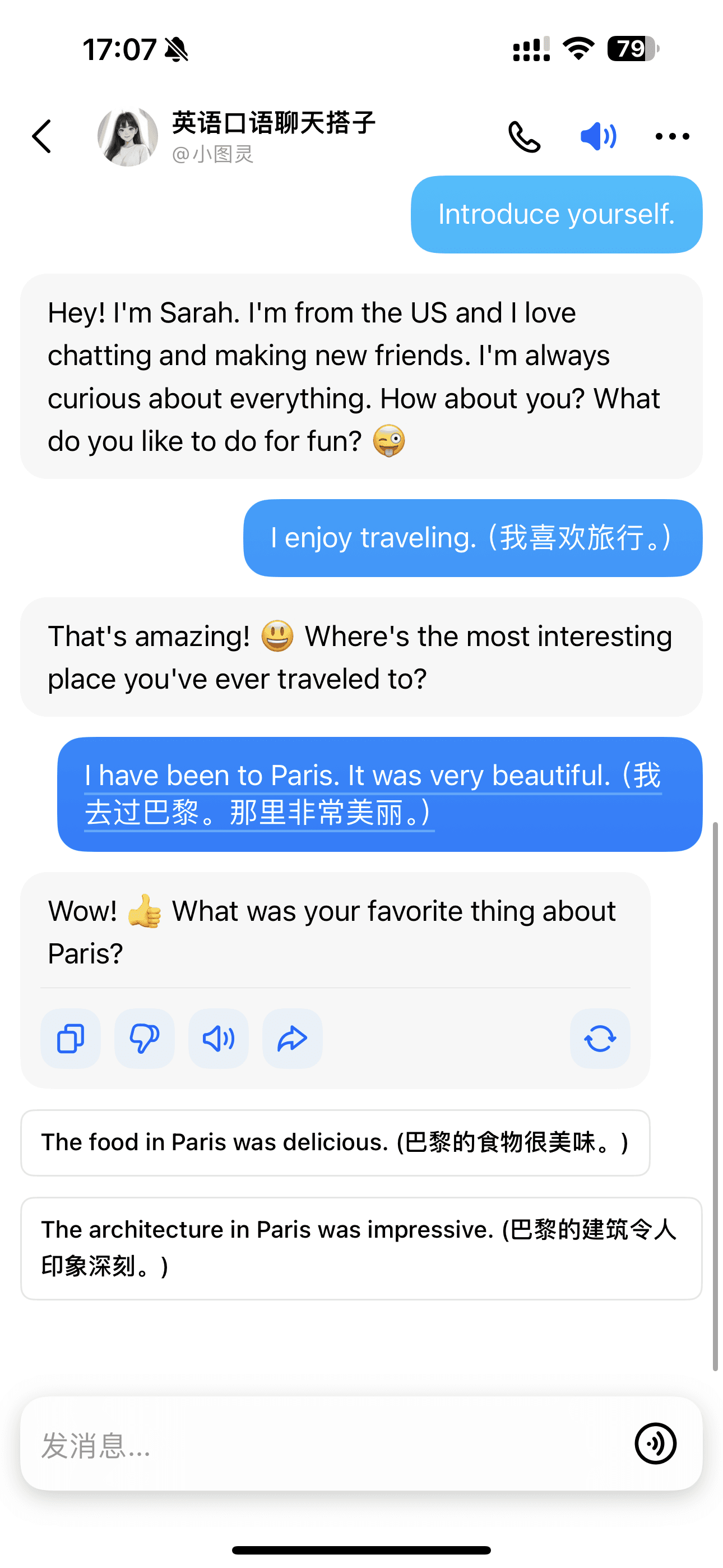Toggle the speaker auto-read icon in header
This screenshot has height=1568, width=723.
(x=598, y=136)
